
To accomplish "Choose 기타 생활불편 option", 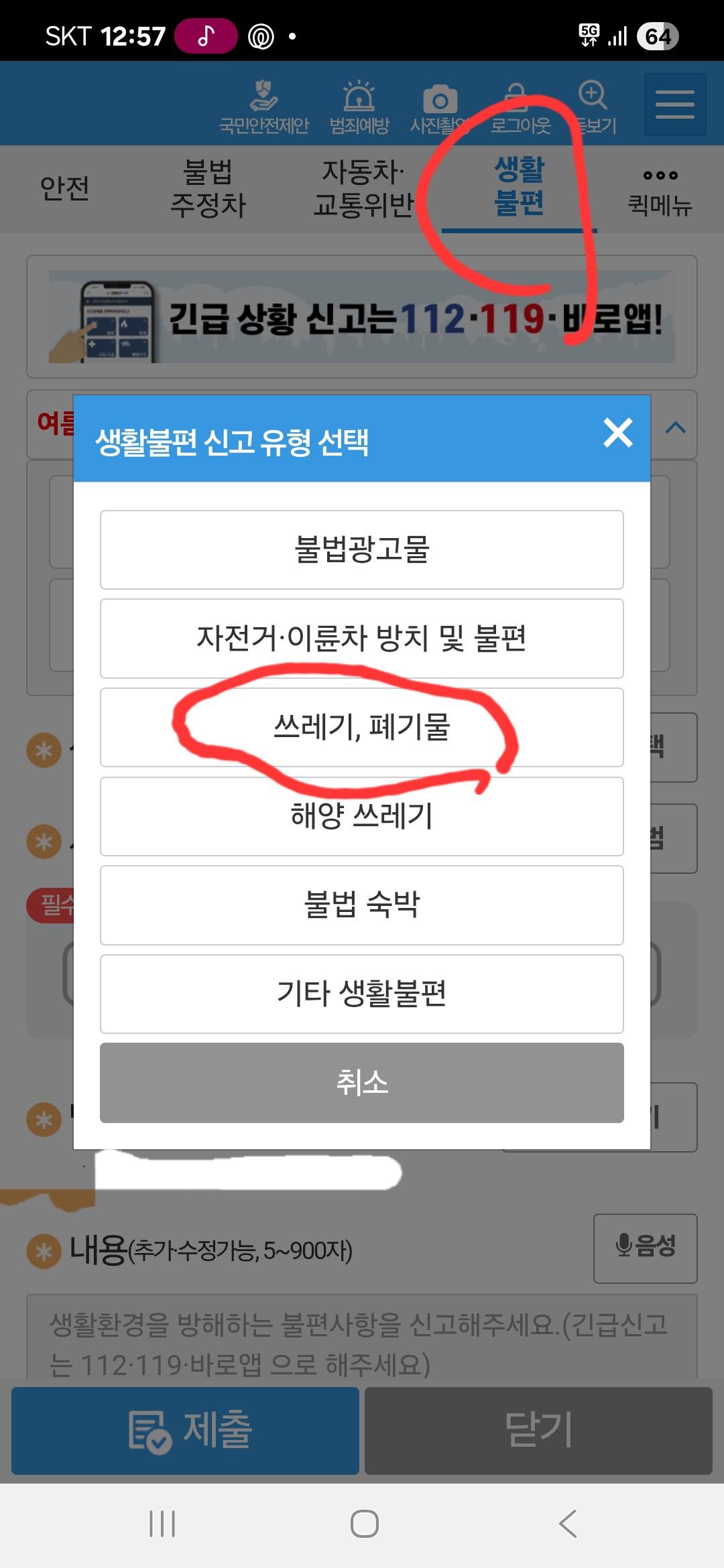I will click(x=362, y=993).
